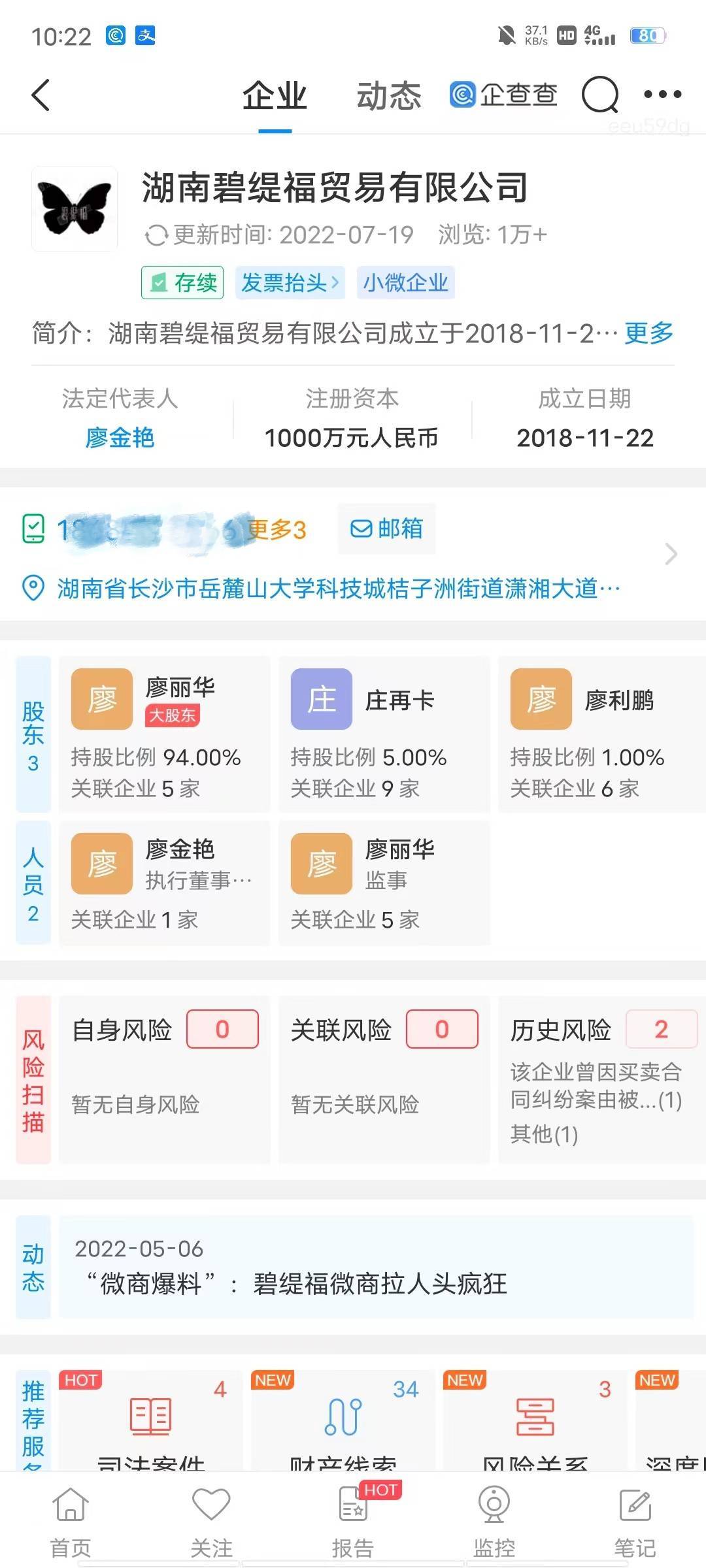
Task: Open major shareholder 廖丽华's card
Action: (164, 734)
